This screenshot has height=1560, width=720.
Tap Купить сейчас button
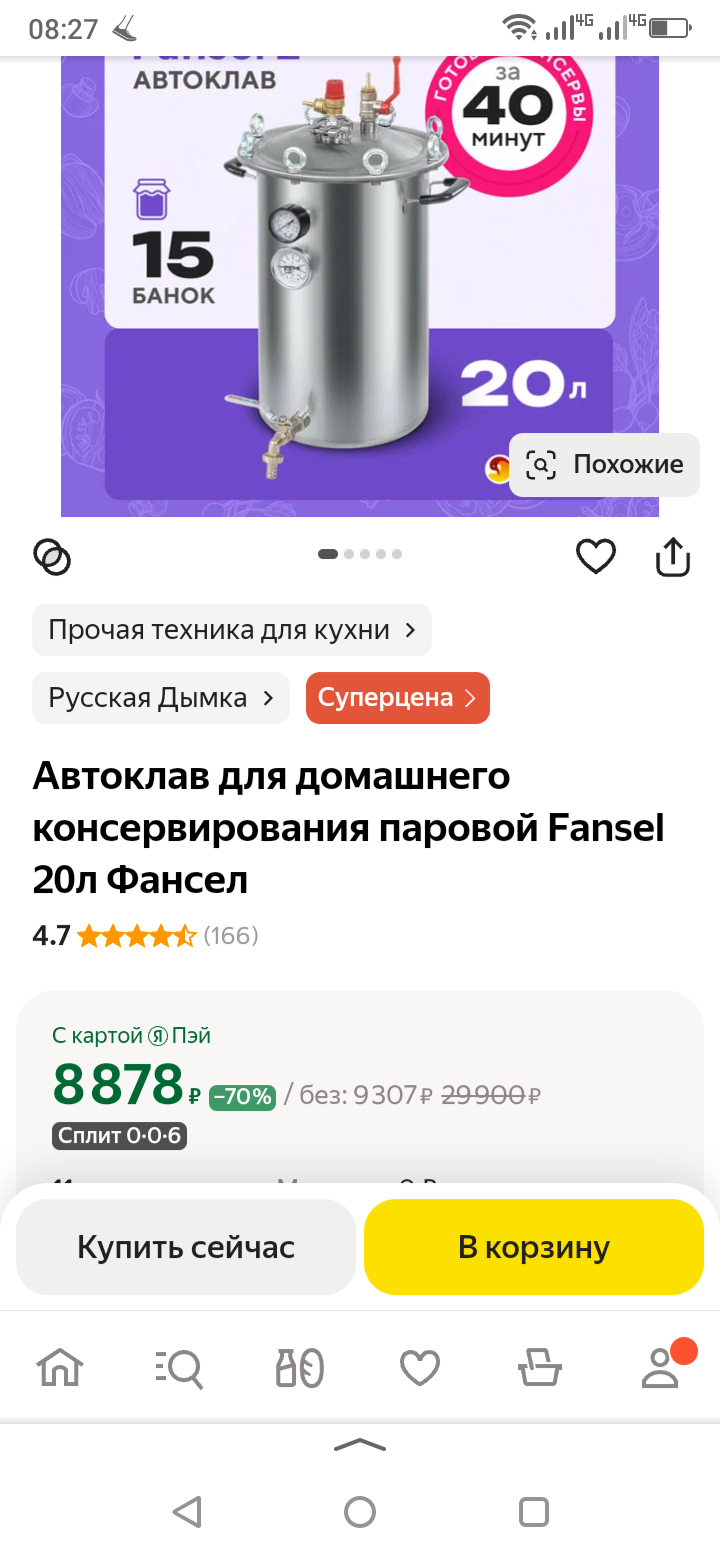point(186,1247)
